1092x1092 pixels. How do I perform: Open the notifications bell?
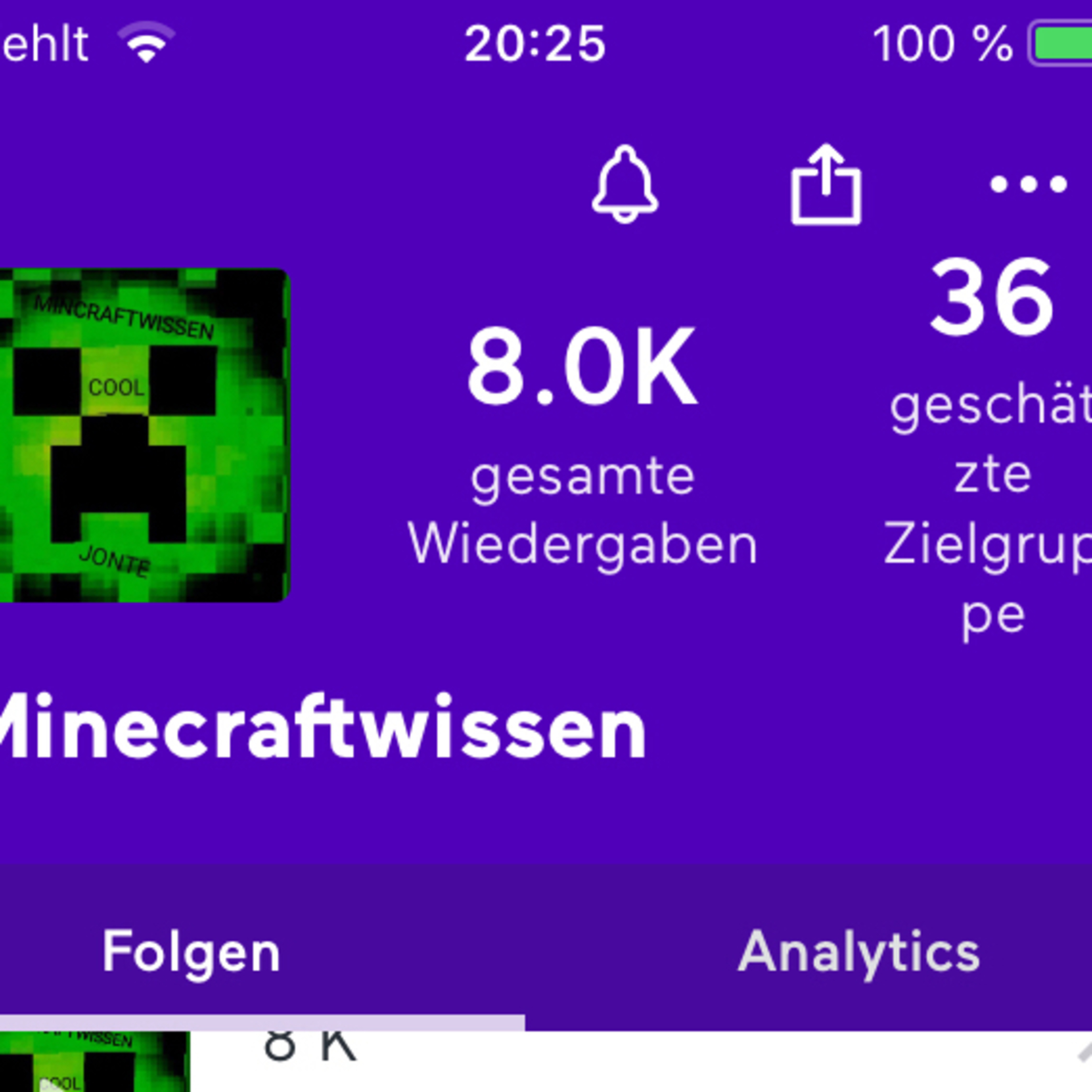click(625, 184)
